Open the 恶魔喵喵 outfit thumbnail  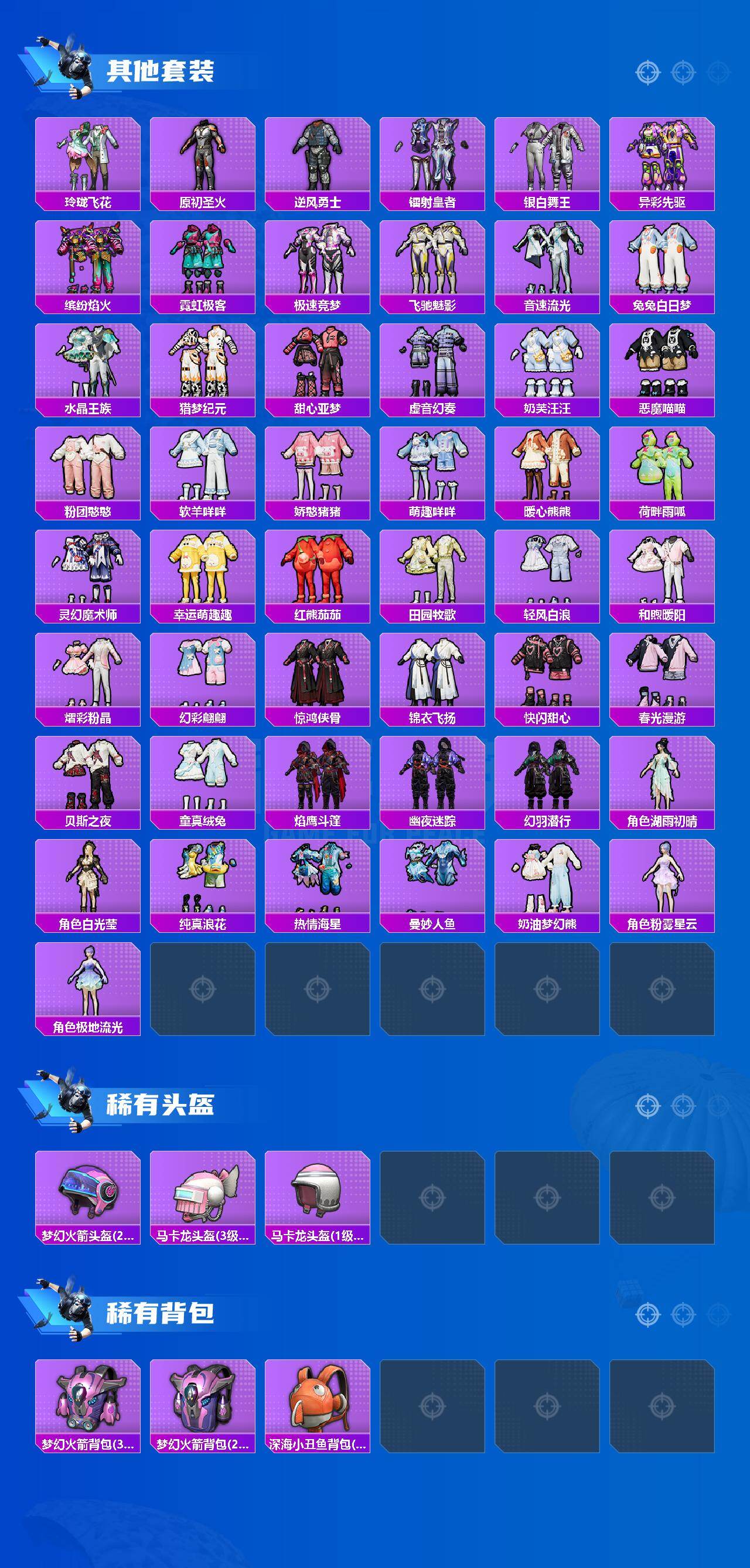tap(660, 365)
